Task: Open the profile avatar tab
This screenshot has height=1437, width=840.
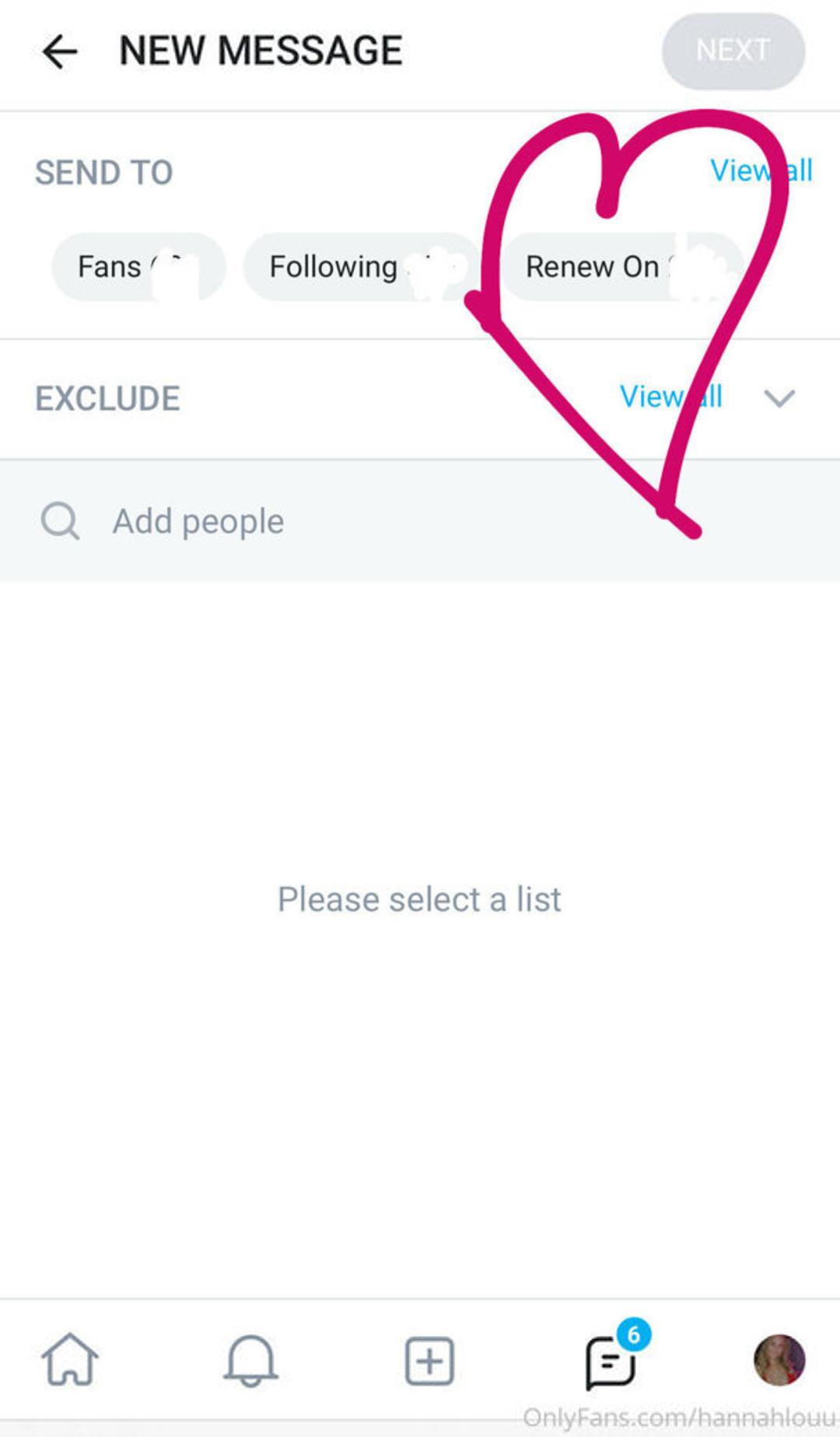Action: coord(779,1360)
